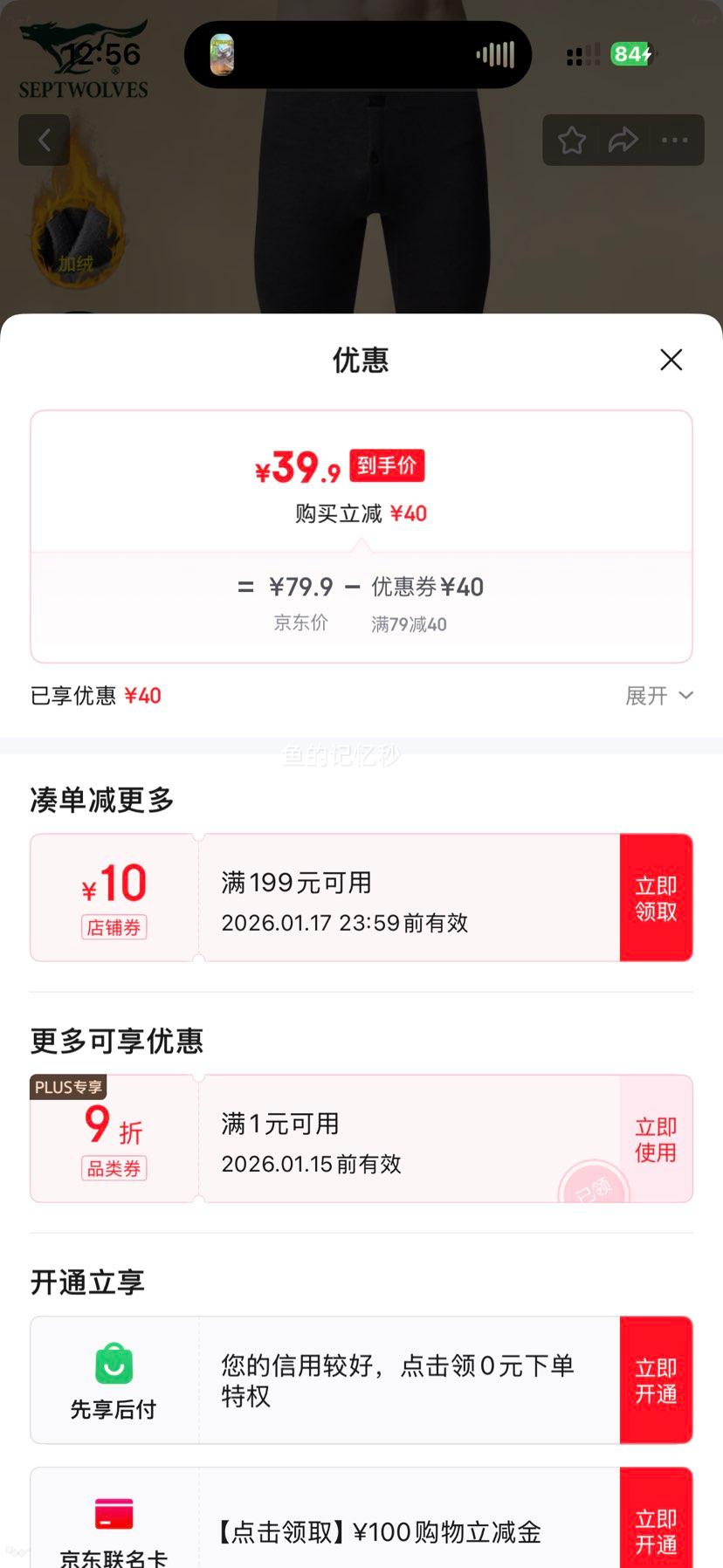Image resolution: width=723 pixels, height=1568 pixels.
Task: Expand the 已享优惠 details via 展开
Action: pyautogui.click(x=657, y=696)
